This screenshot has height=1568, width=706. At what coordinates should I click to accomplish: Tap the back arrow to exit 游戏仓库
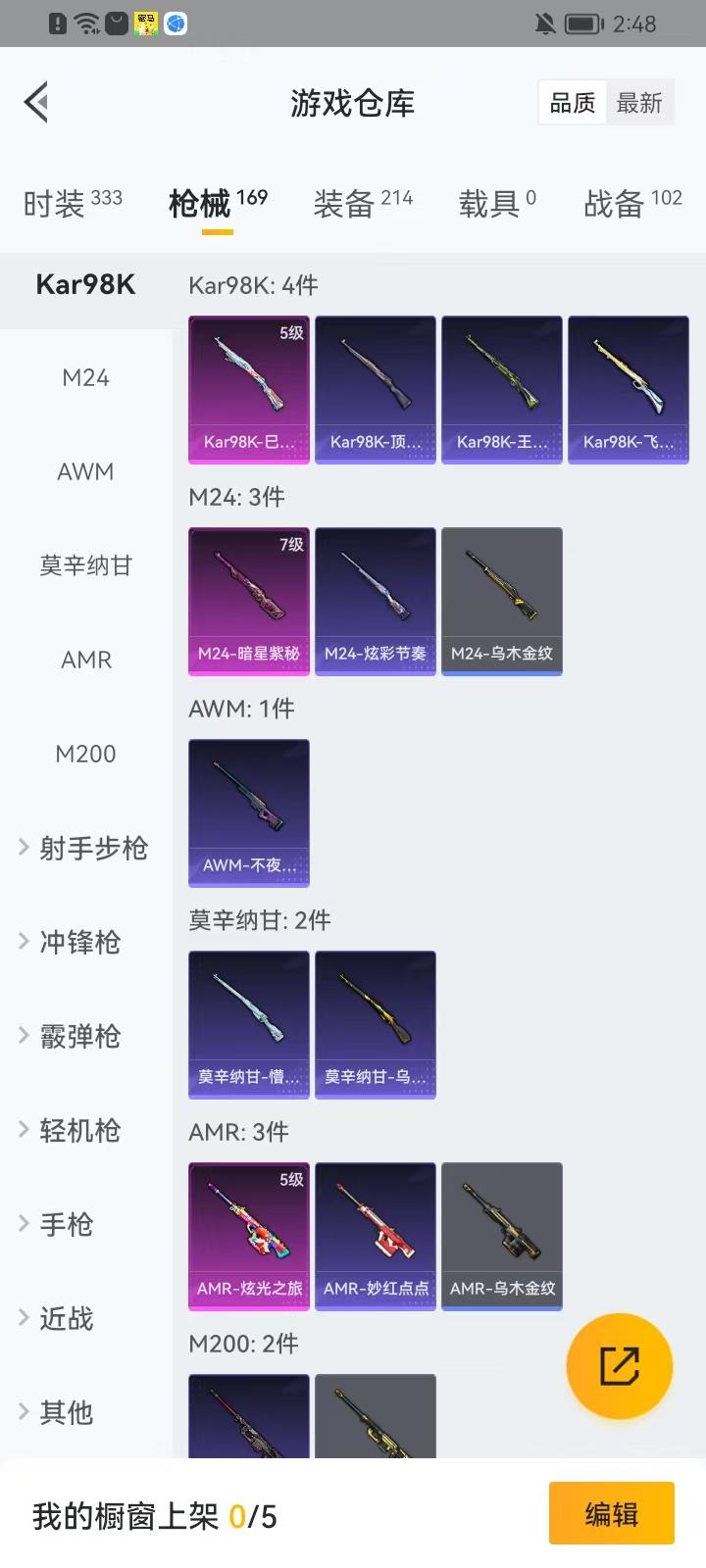click(35, 101)
